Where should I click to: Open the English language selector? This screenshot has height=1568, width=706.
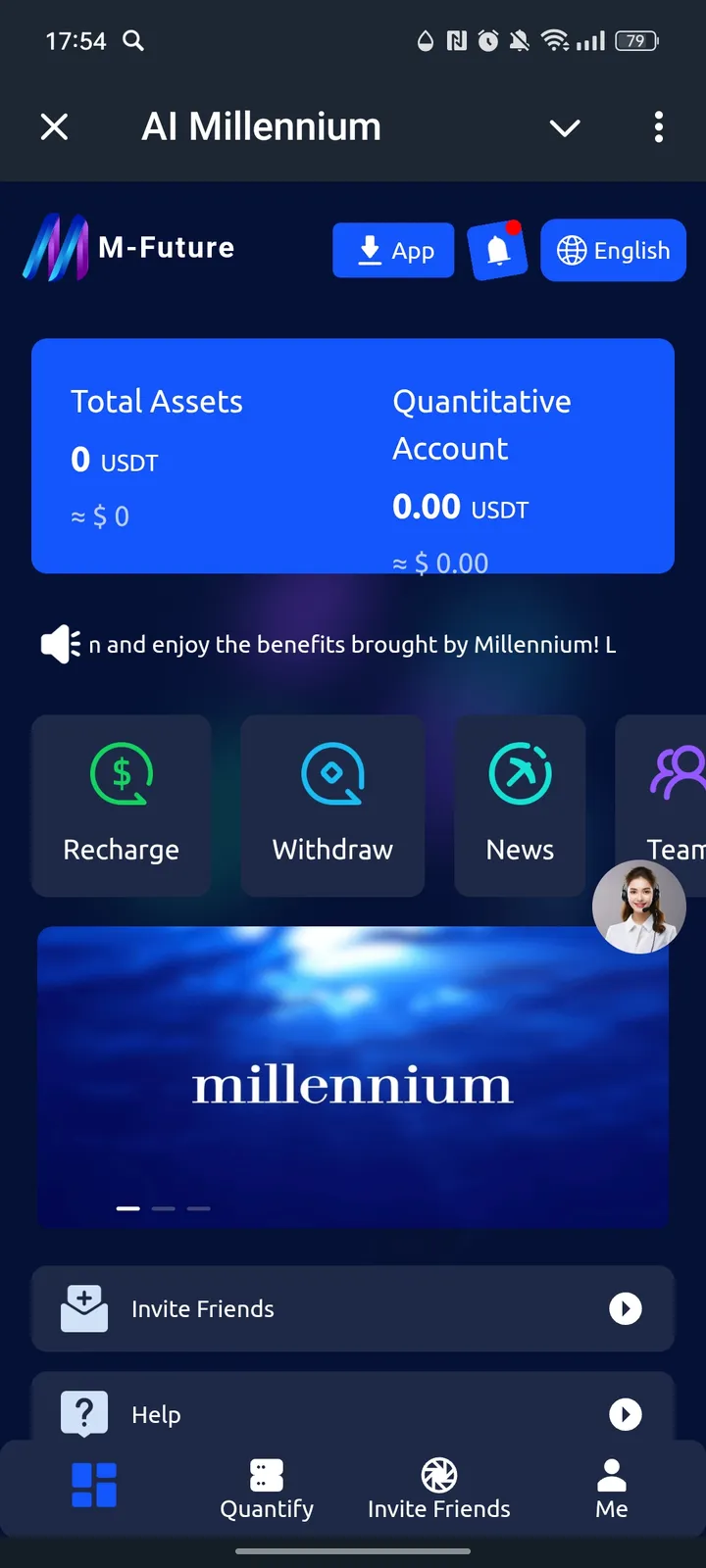(613, 251)
